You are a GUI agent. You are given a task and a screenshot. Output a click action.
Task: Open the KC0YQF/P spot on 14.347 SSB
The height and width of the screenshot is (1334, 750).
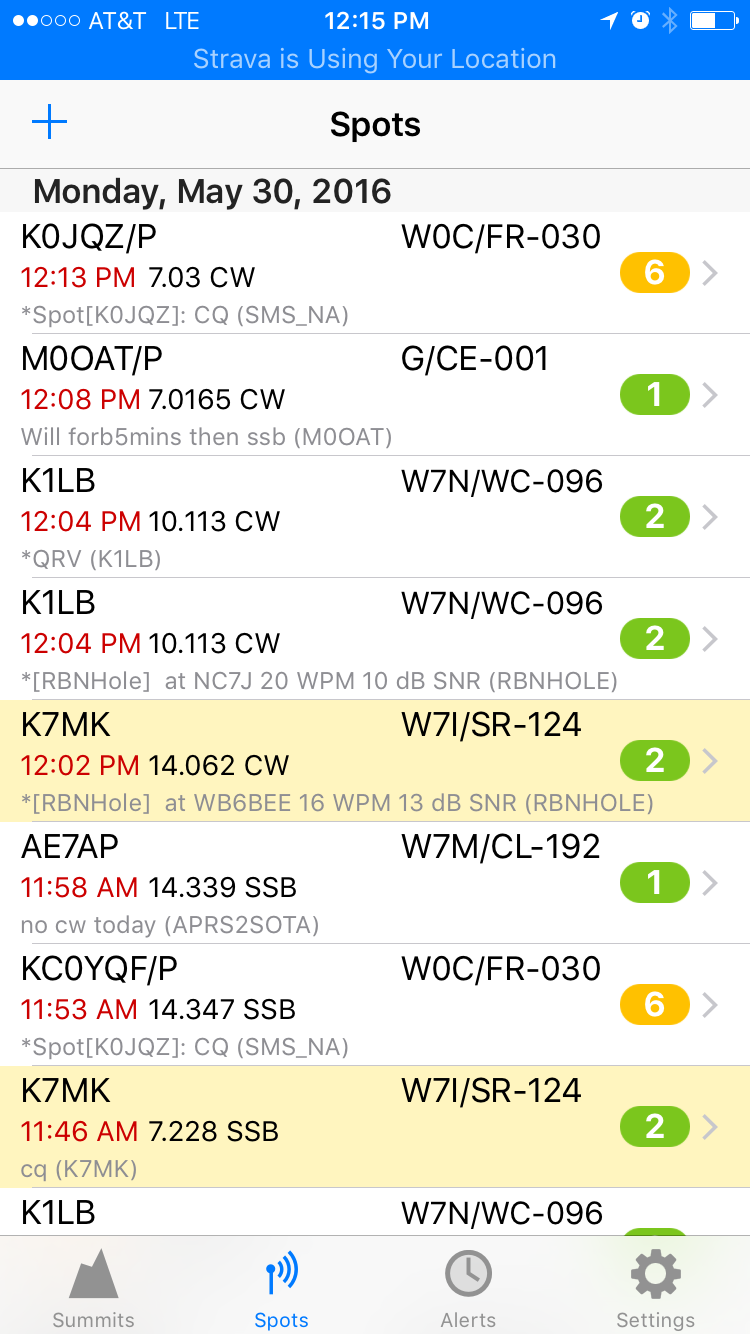(x=375, y=1005)
